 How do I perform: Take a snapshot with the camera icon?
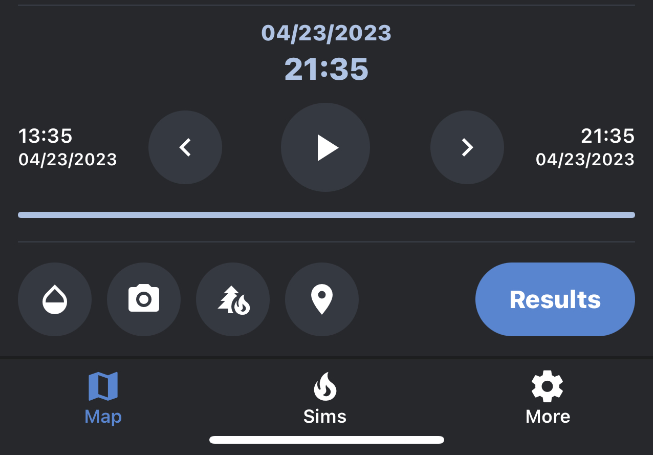point(144,299)
